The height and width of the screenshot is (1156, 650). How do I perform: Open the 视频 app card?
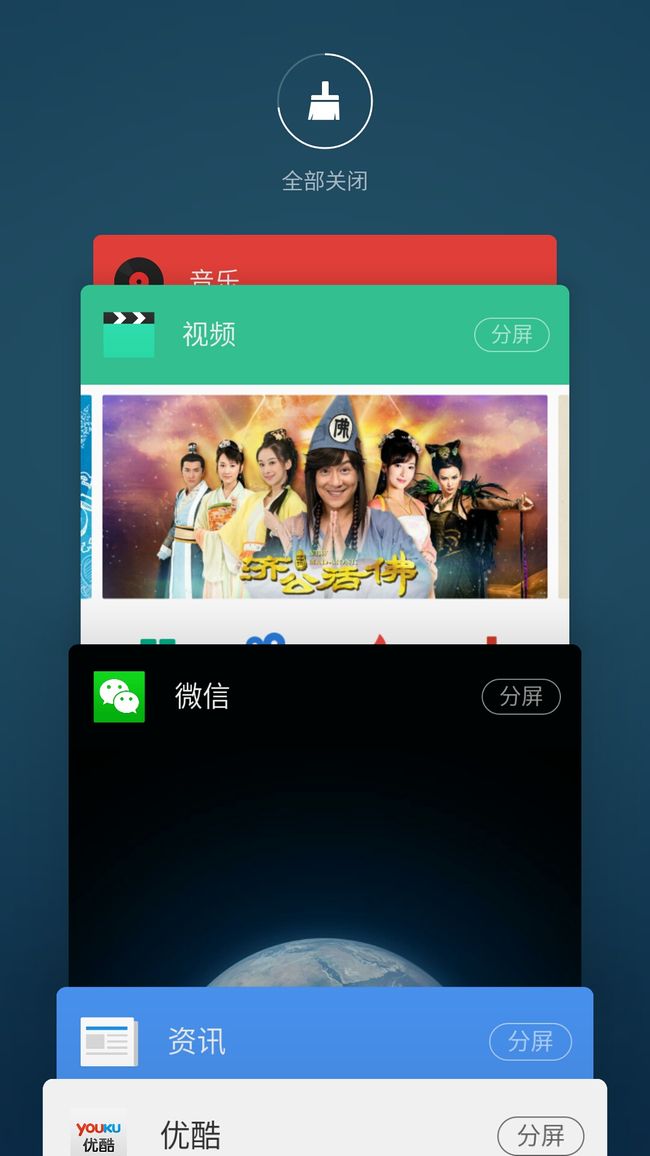(x=325, y=464)
